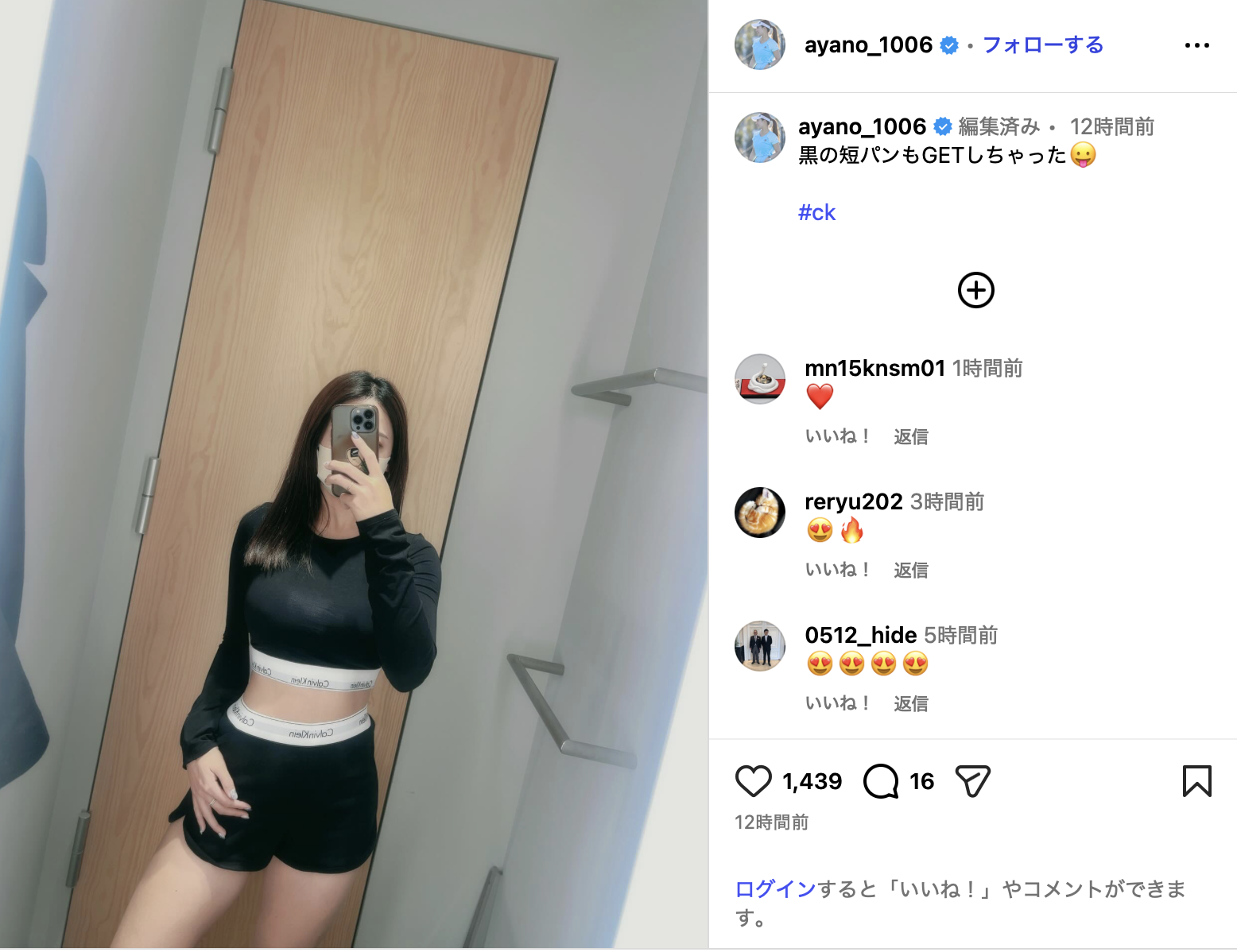Screen dimensions: 1237x952
Task: Open the #ck hashtag link
Action: coord(816,212)
